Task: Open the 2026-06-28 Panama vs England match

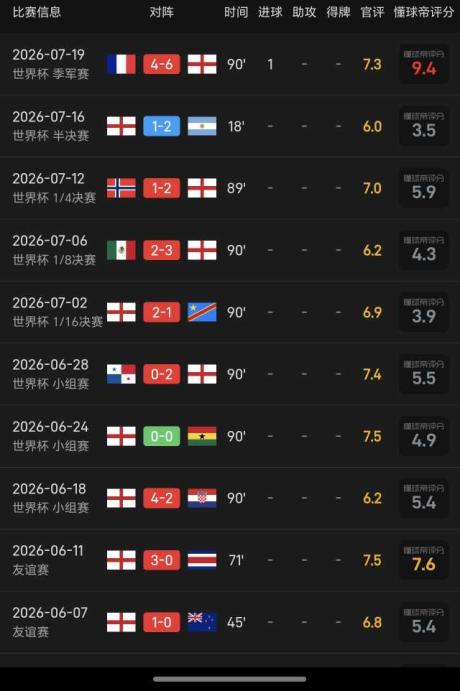Action: 230,374
